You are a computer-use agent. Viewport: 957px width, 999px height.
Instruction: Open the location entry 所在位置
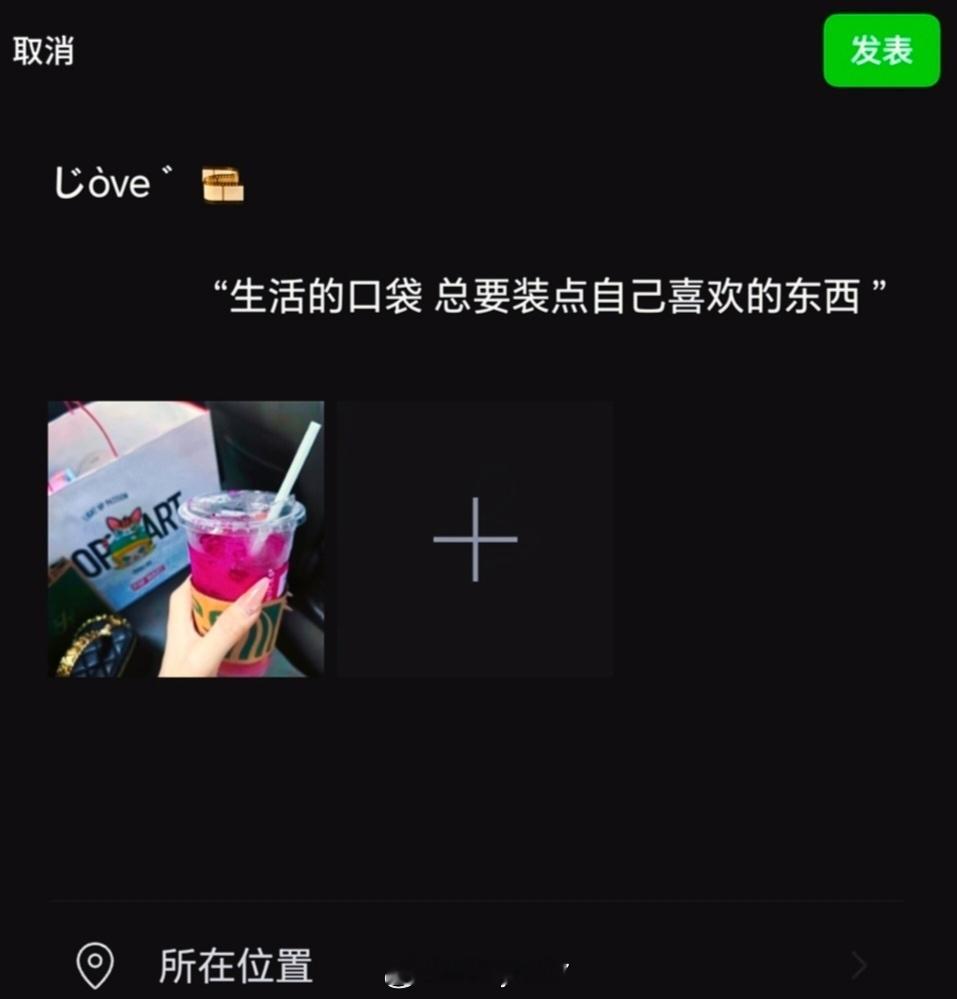point(235,964)
